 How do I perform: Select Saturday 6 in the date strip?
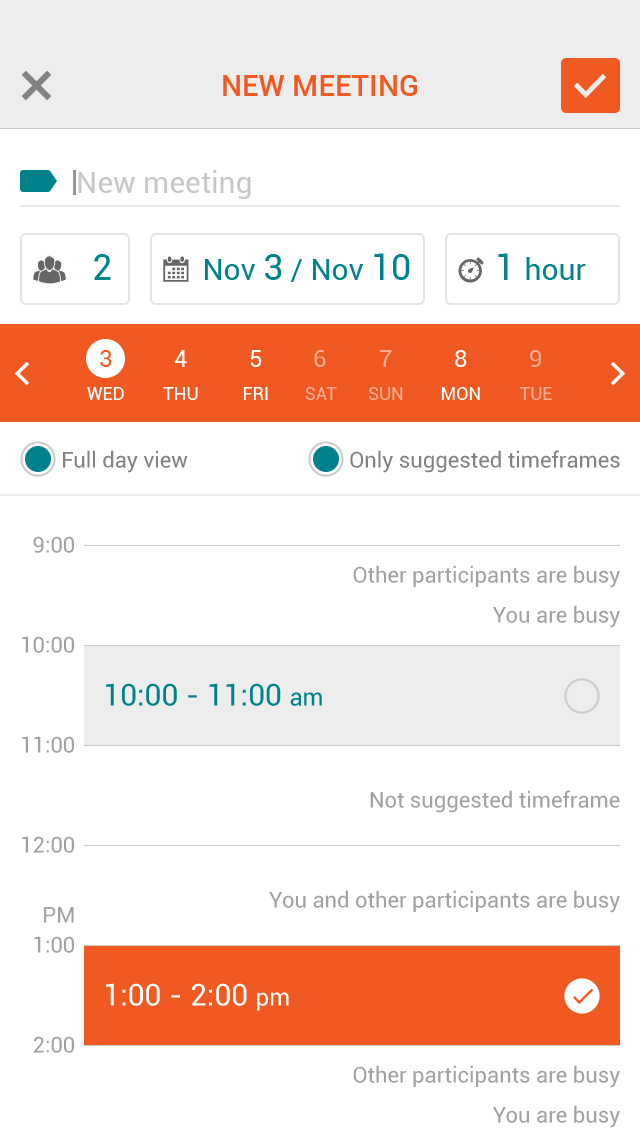(x=320, y=373)
